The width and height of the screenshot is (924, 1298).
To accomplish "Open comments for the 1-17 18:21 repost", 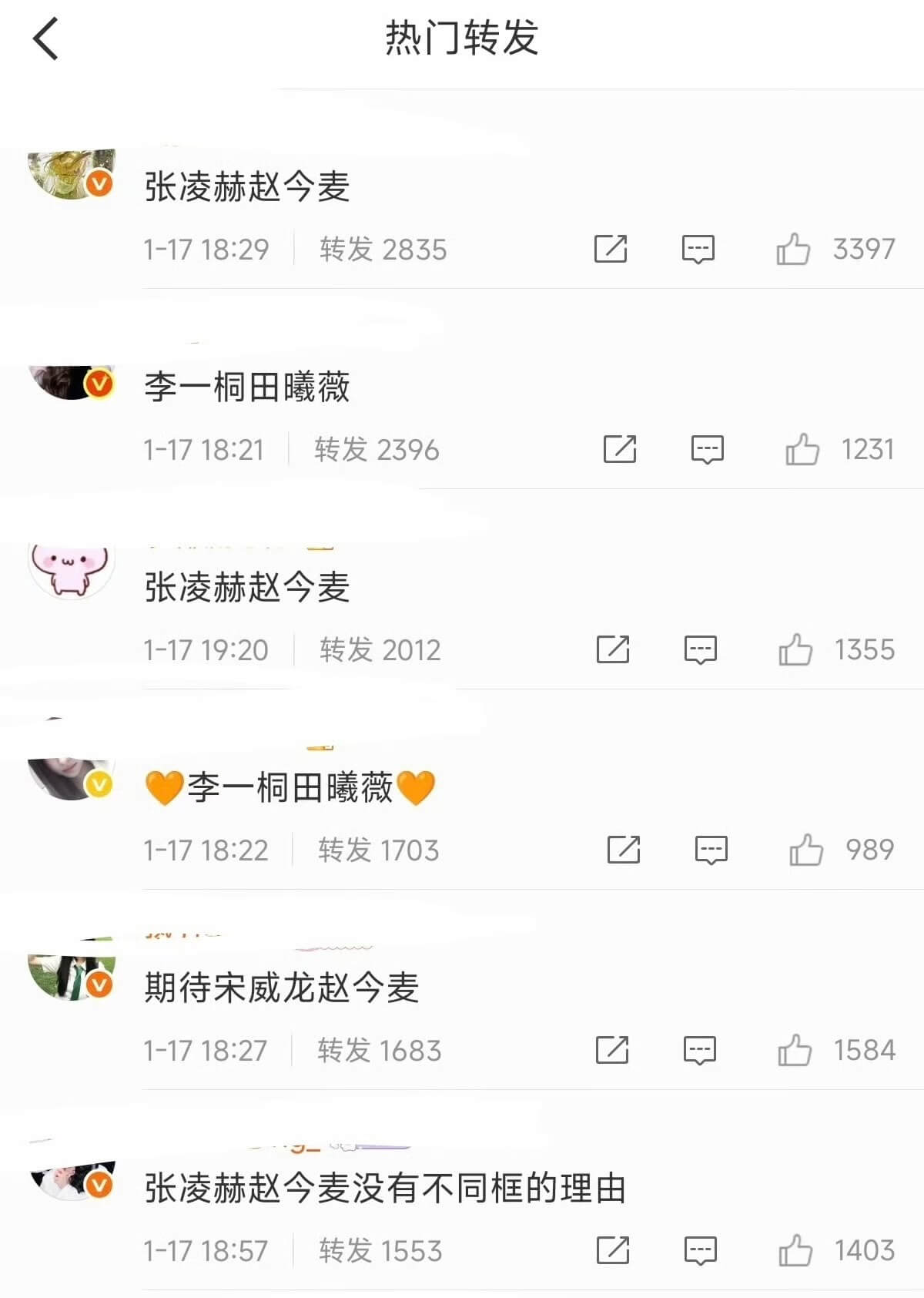I will (x=708, y=449).
